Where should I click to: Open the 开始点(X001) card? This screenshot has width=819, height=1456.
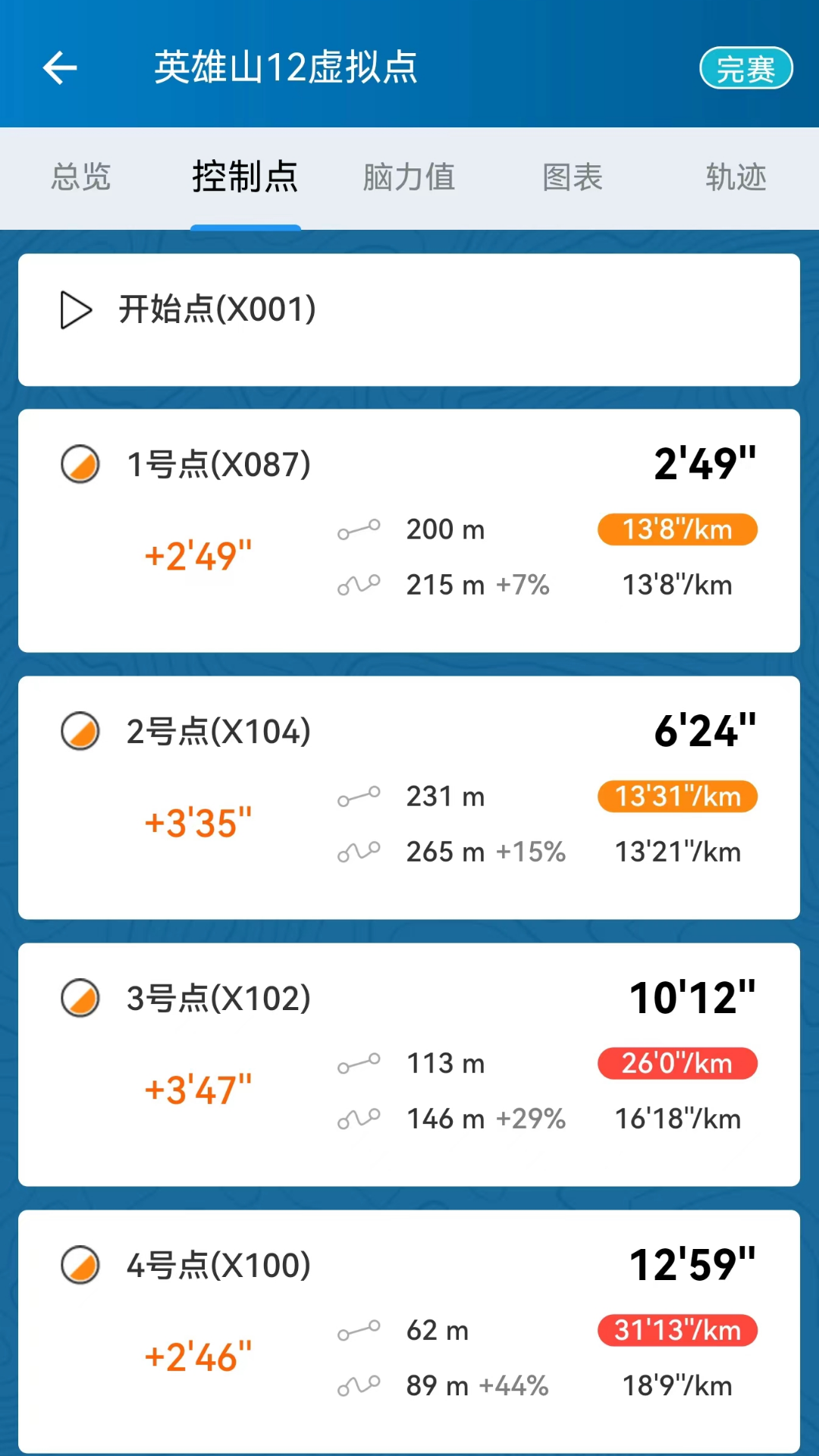[409, 319]
